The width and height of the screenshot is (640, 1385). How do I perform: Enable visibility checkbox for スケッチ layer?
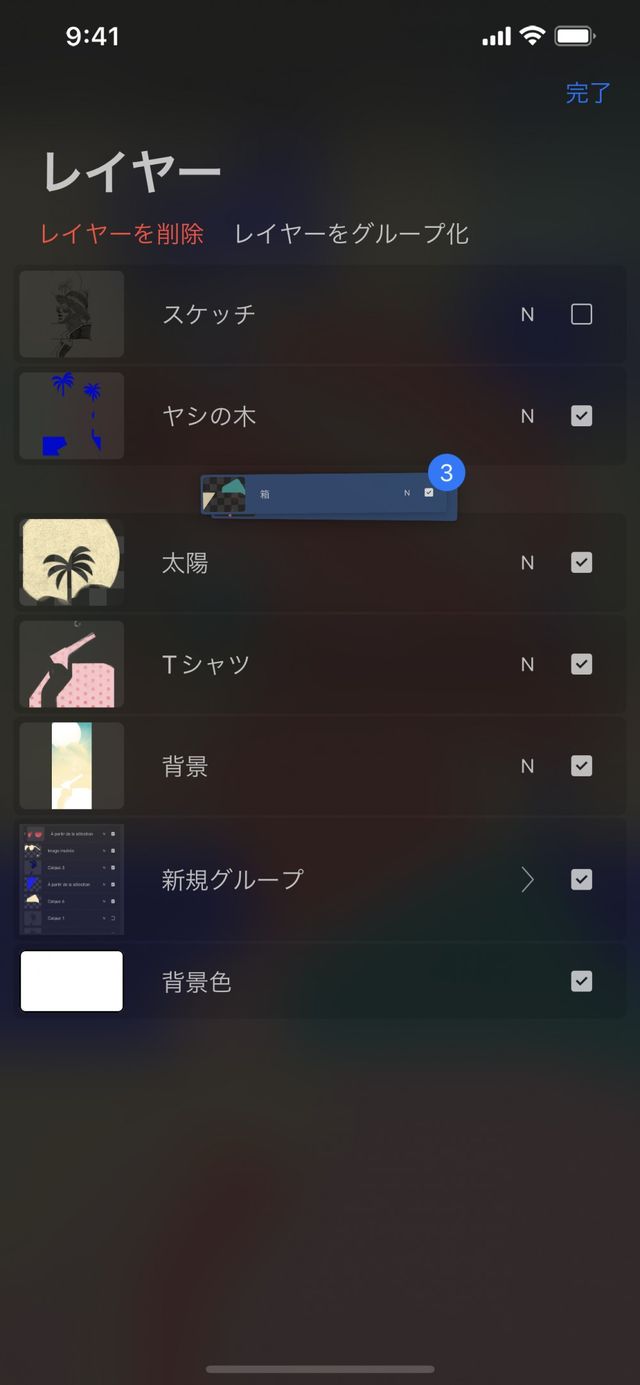tap(581, 314)
